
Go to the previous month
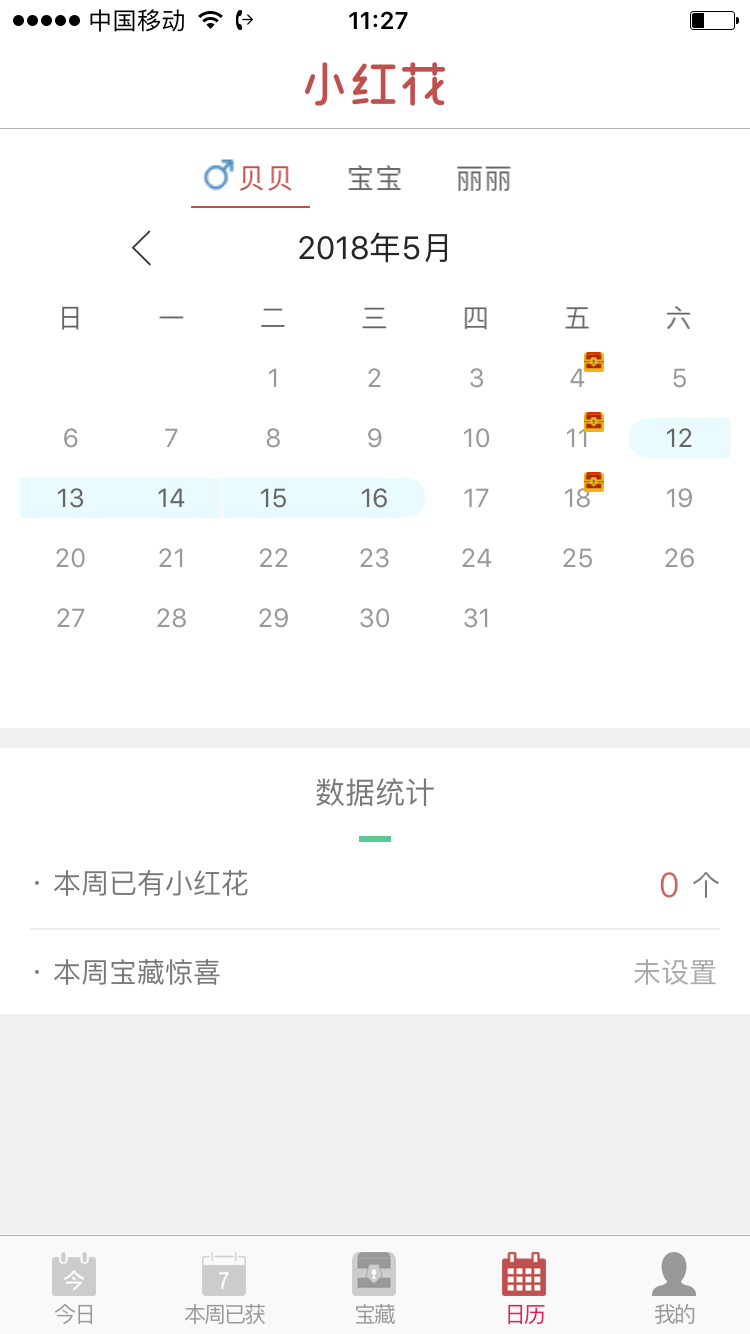(x=142, y=247)
